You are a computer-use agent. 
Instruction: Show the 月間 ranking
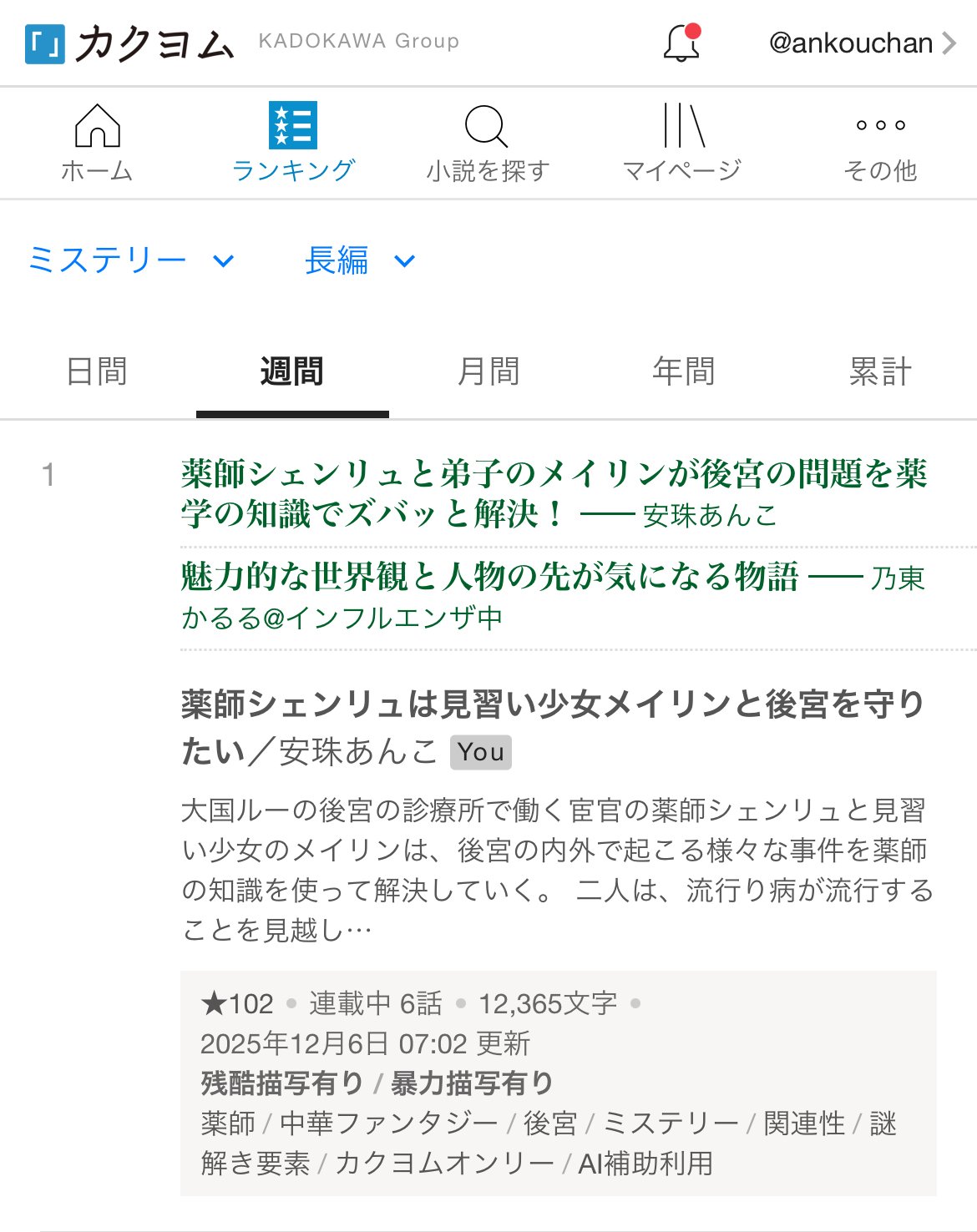(x=488, y=371)
